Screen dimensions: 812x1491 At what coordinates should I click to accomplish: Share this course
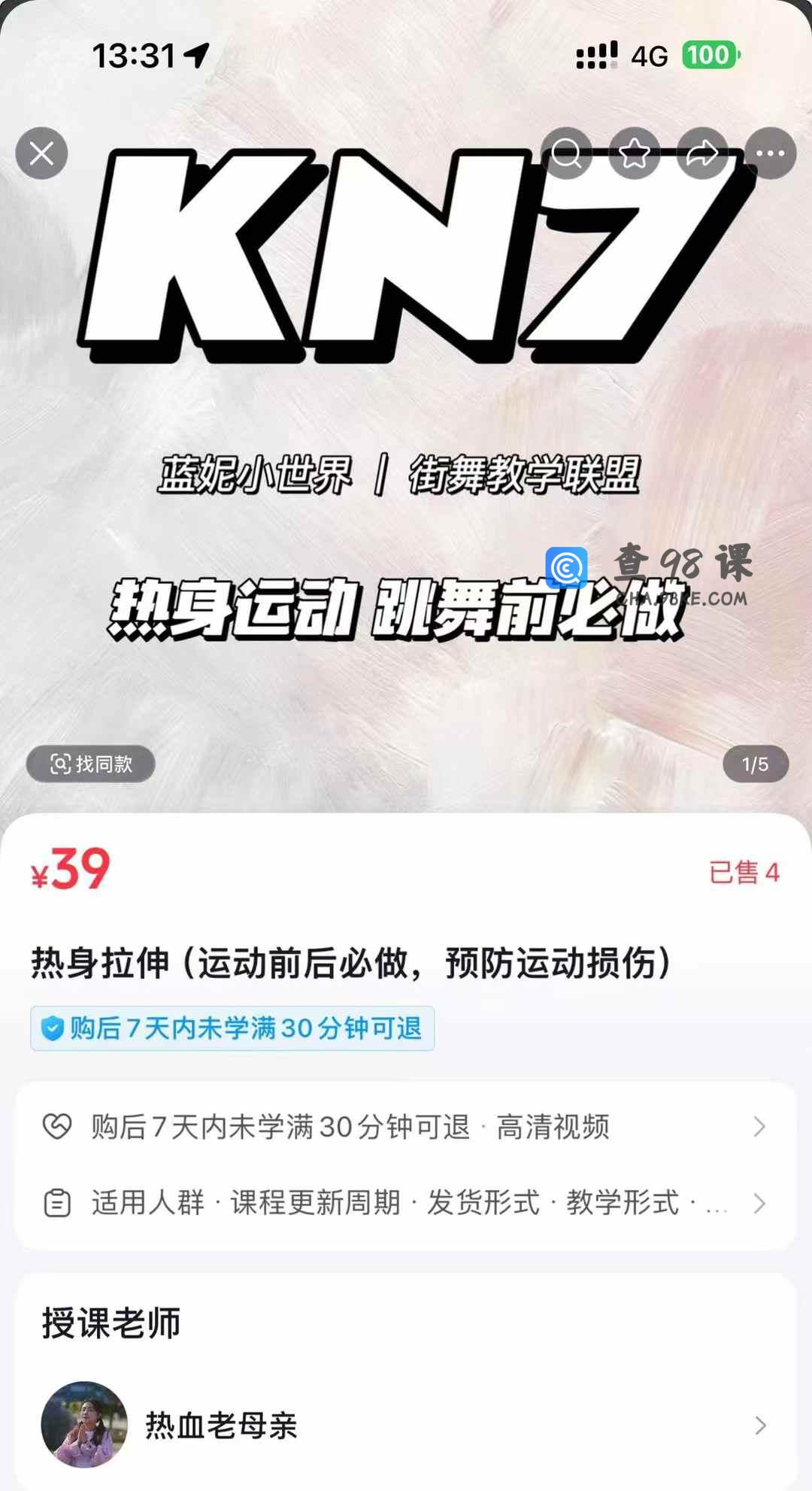(702, 153)
